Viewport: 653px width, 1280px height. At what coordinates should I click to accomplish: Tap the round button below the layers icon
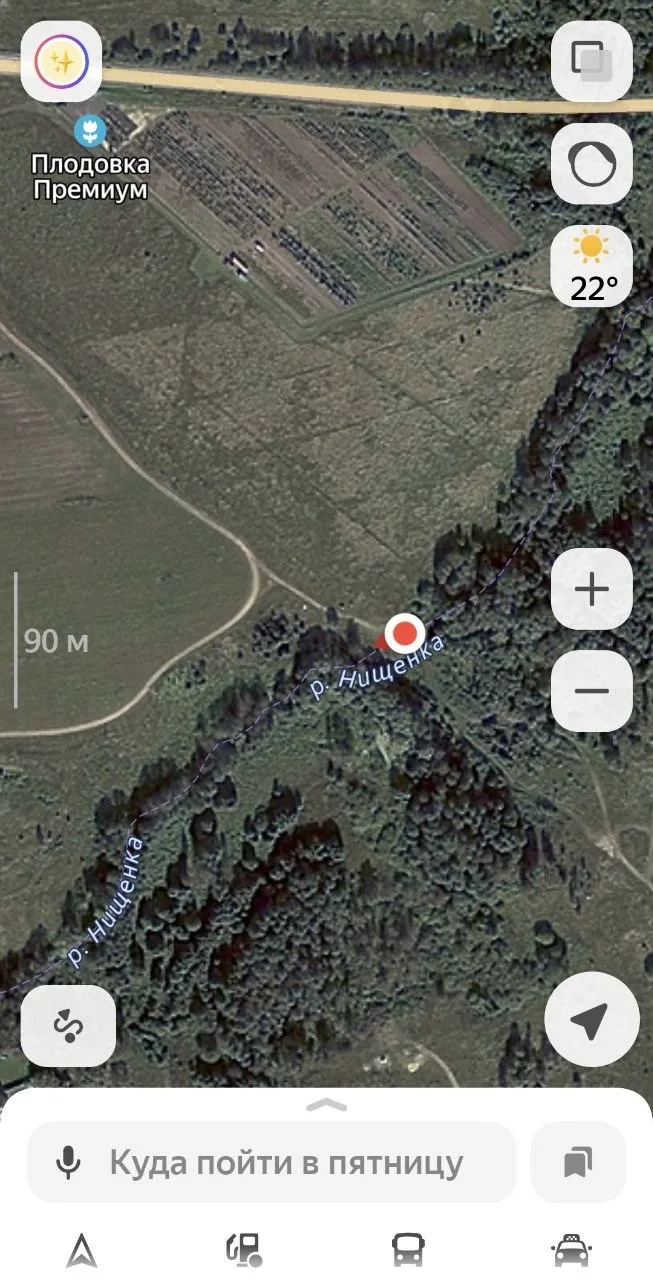coord(592,164)
